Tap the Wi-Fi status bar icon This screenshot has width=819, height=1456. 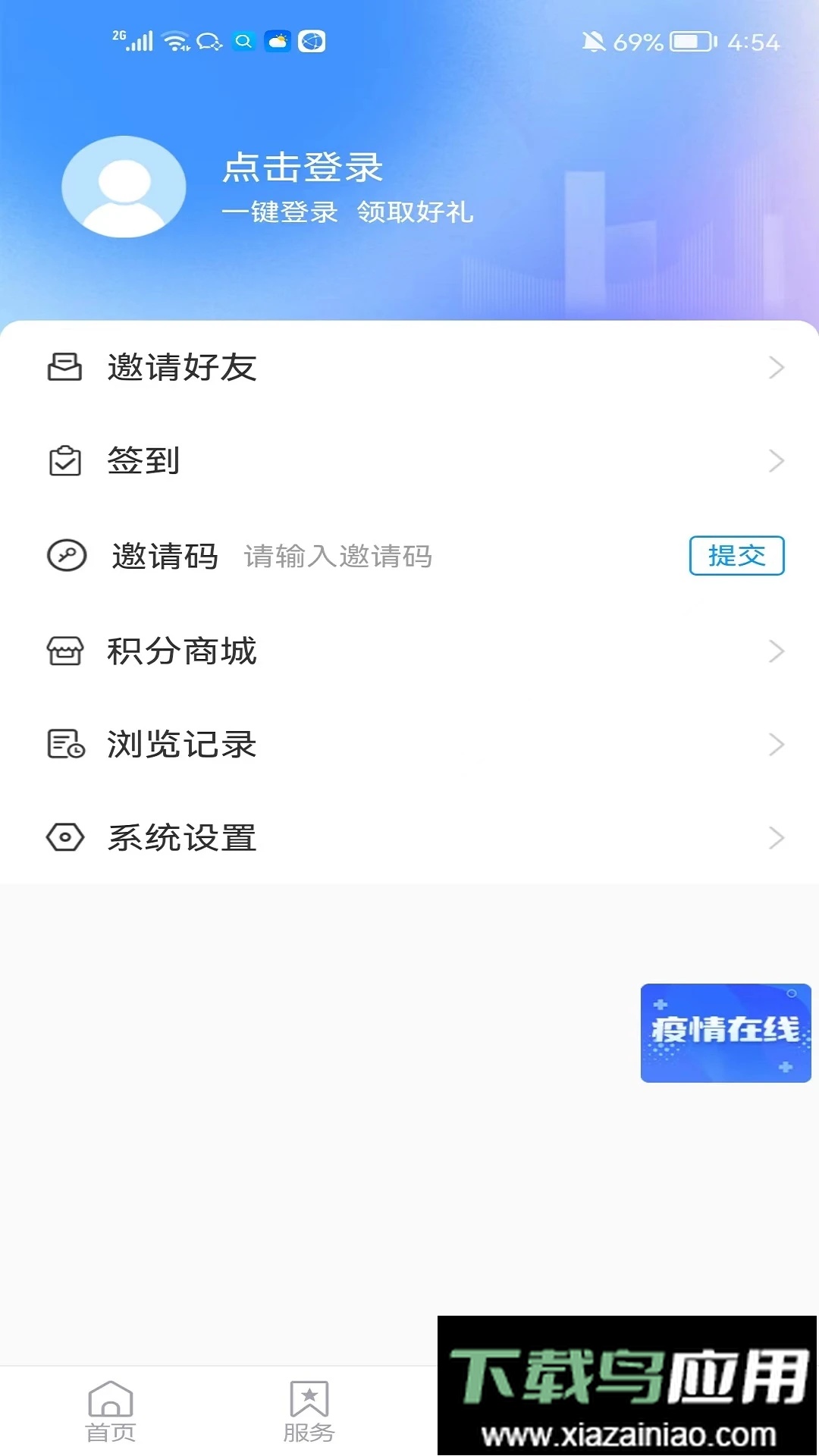pyautogui.click(x=176, y=40)
